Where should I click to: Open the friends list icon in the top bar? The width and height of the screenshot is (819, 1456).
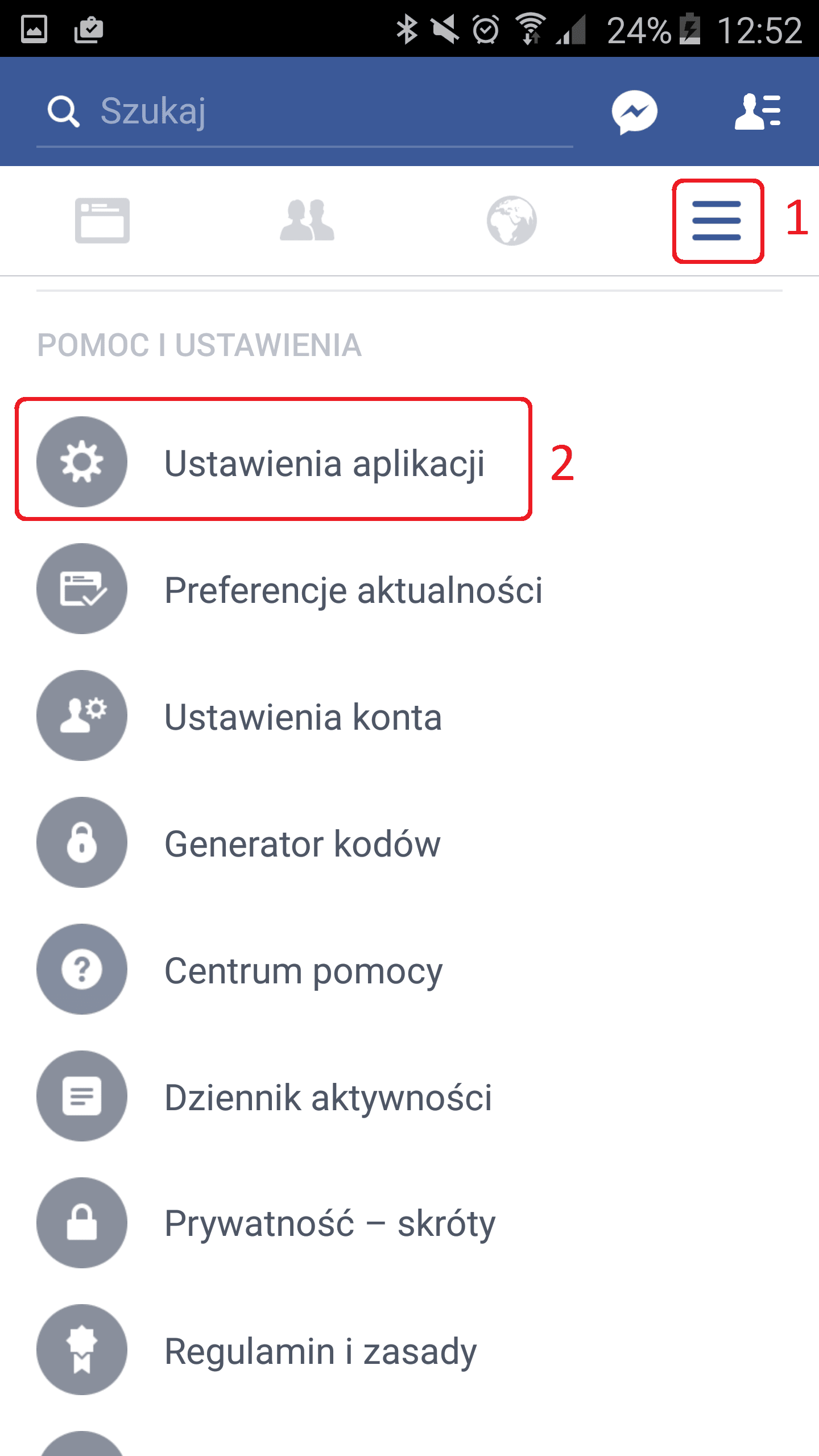(x=758, y=111)
